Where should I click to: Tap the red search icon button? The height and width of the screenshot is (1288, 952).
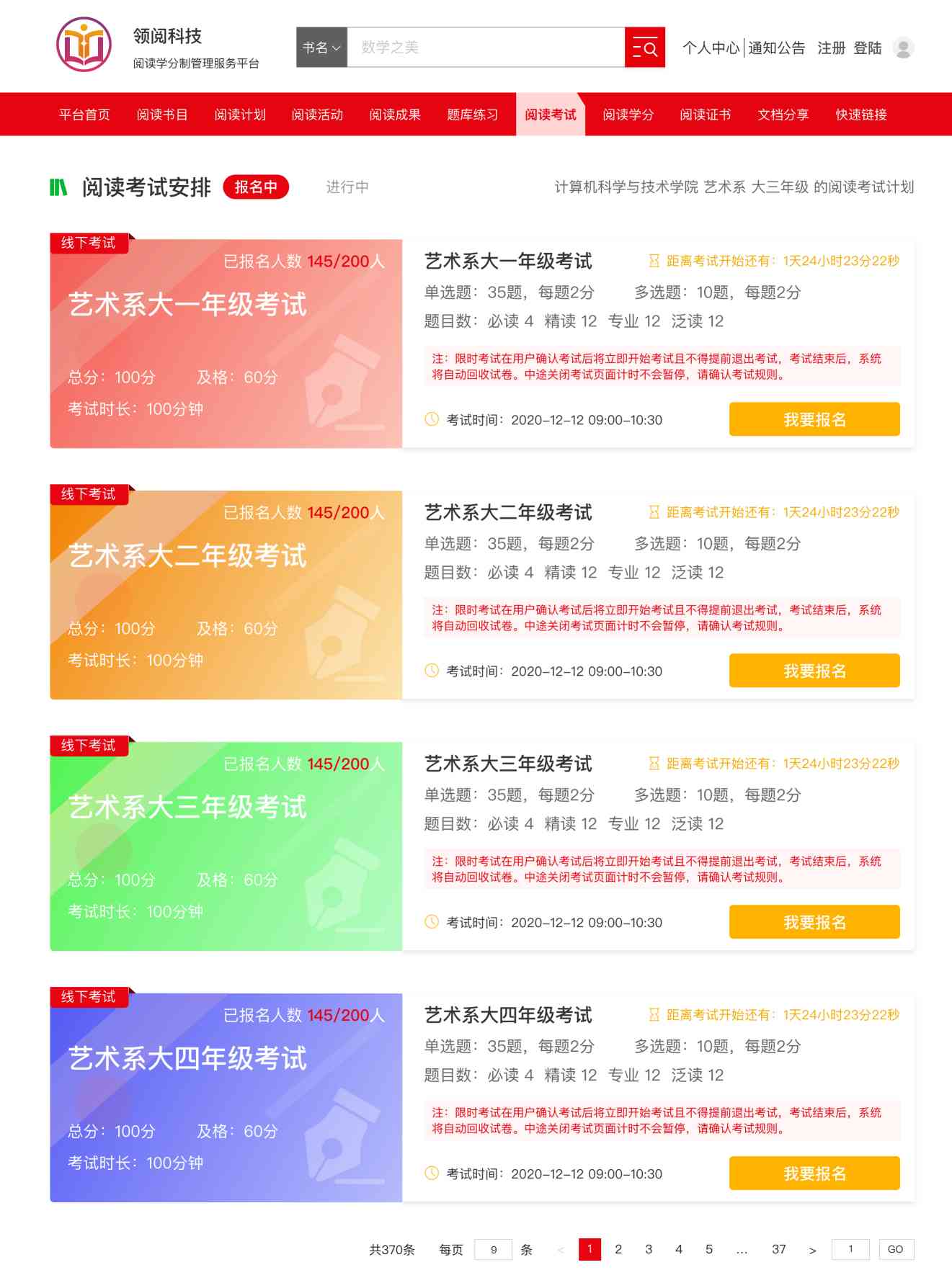(644, 48)
